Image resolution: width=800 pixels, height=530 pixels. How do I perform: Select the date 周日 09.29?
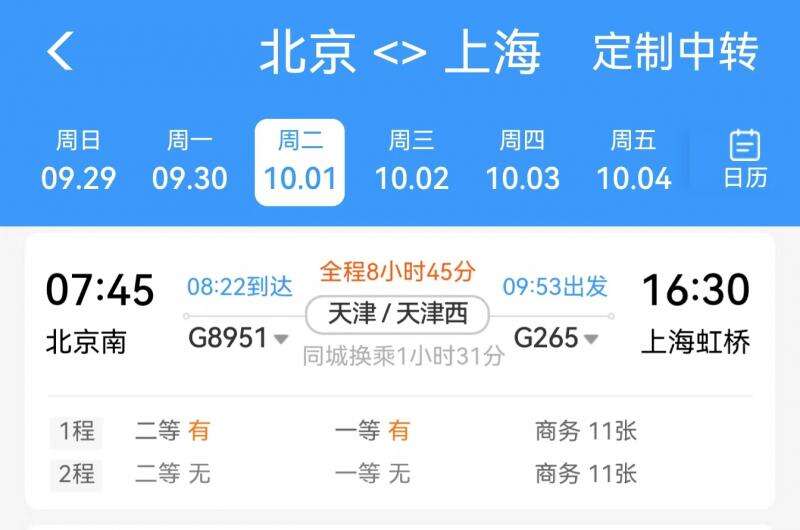79,162
